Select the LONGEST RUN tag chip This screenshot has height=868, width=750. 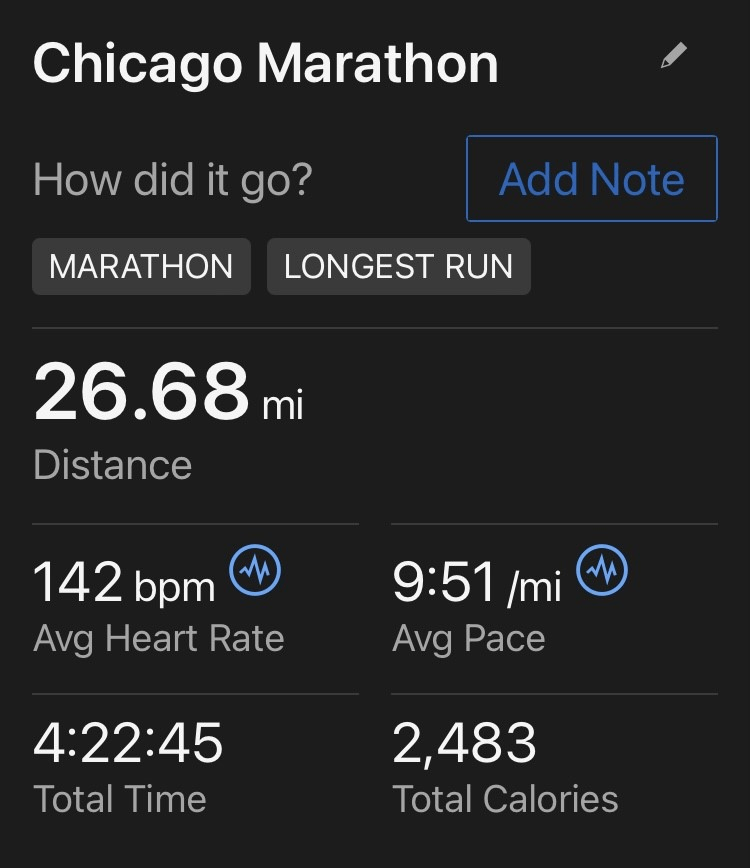point(398,266)
